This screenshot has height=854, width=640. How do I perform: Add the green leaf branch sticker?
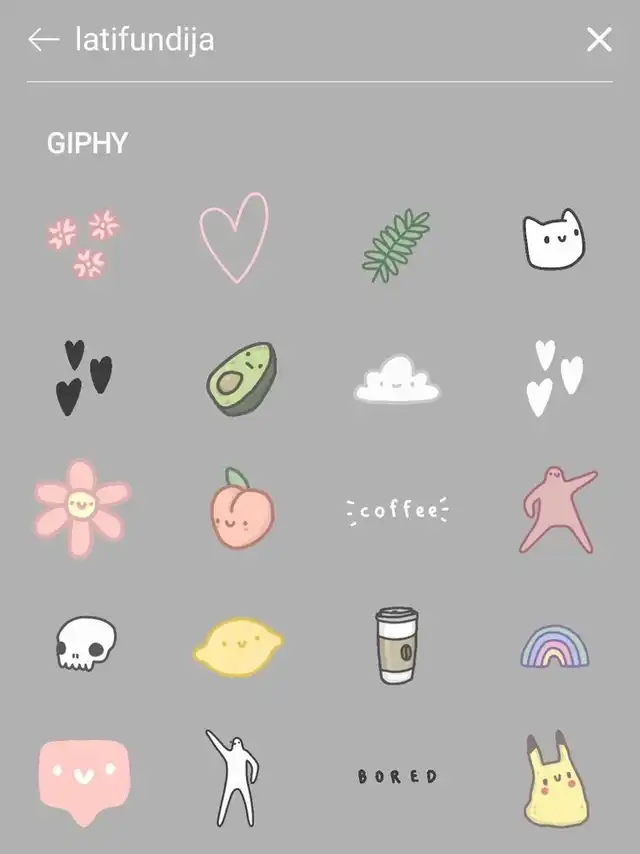click(x=396, y=245)
